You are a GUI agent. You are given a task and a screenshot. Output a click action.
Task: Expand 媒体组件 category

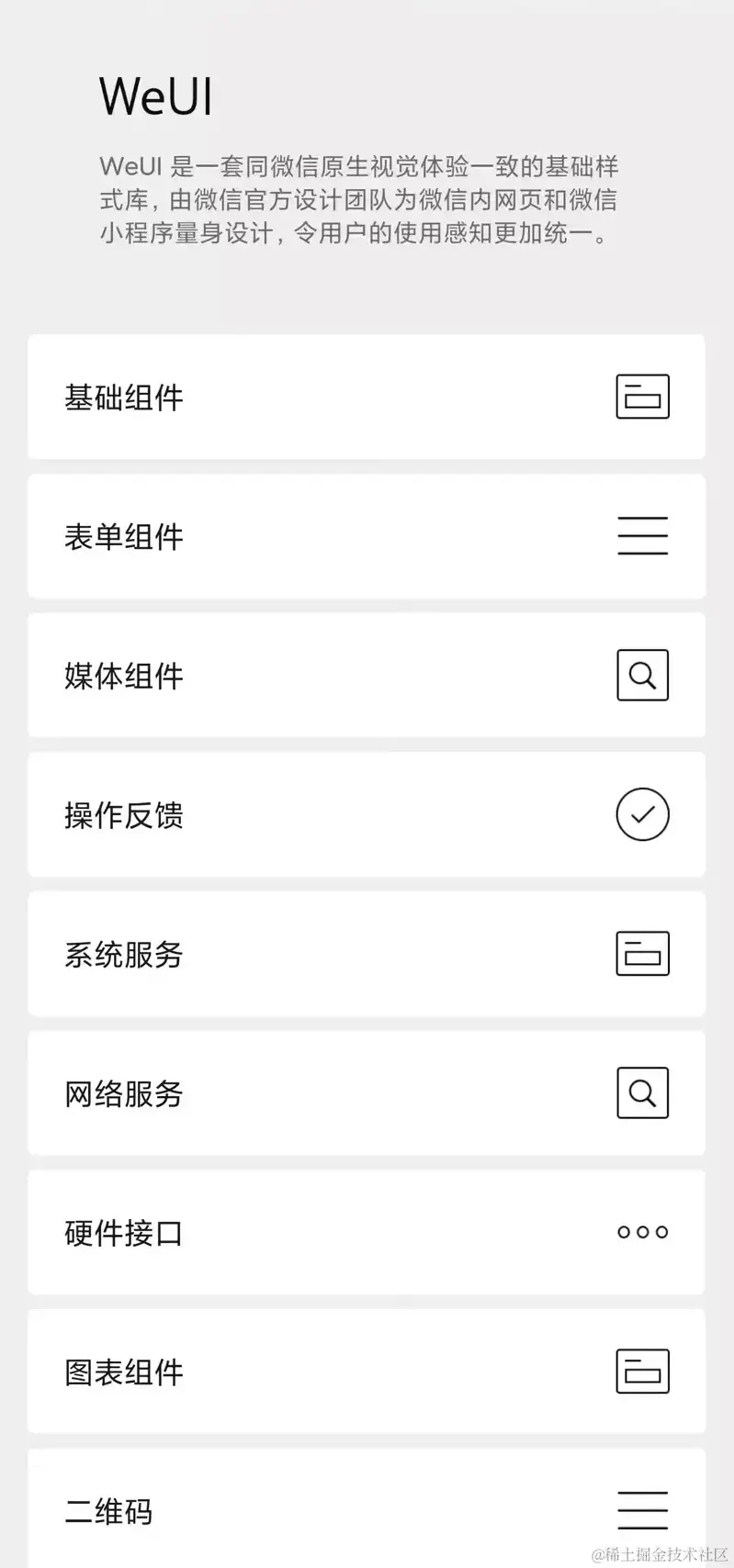367,676
